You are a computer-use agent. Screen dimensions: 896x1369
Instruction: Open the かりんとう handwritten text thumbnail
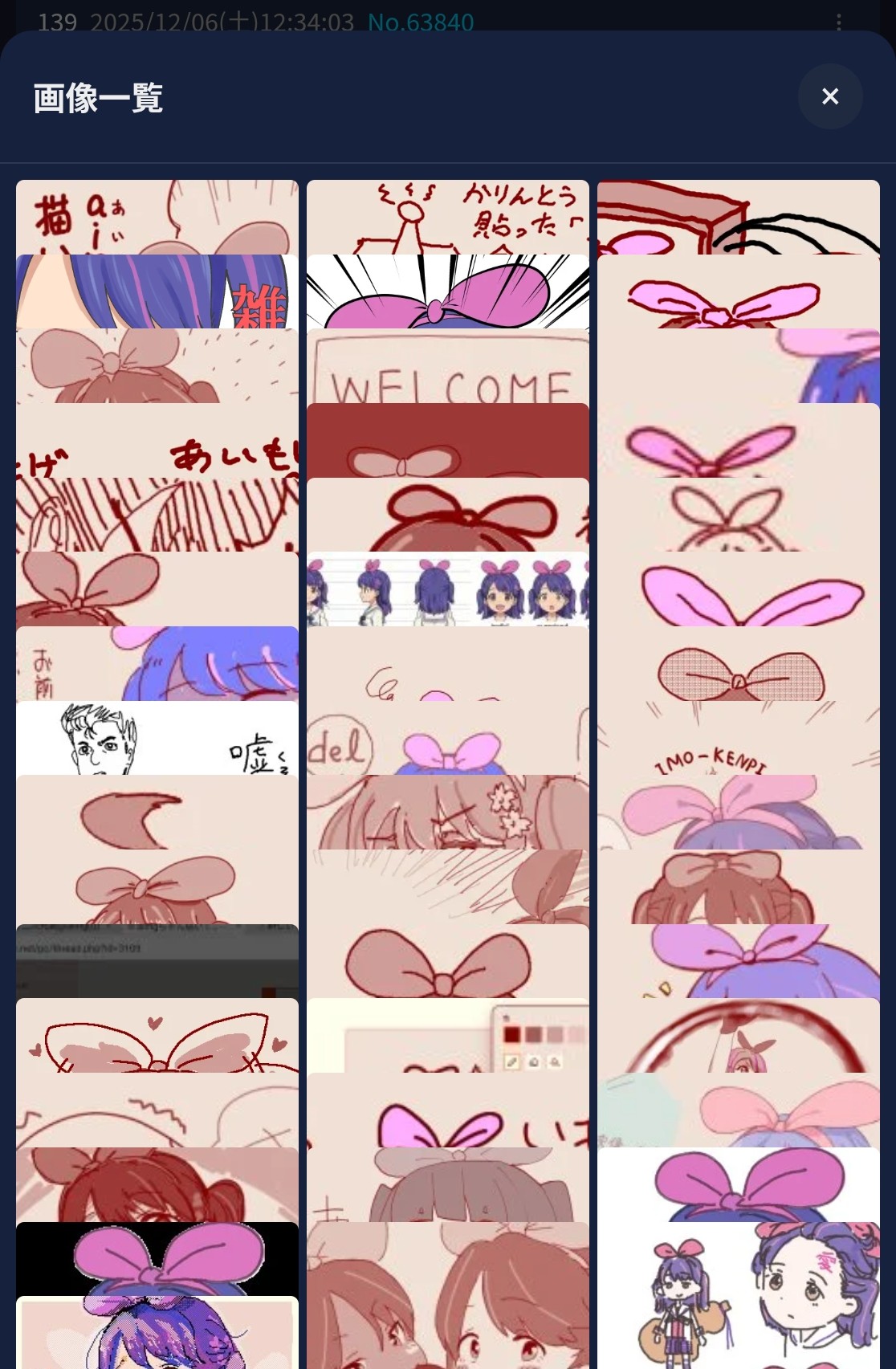[x=447, y=217]
